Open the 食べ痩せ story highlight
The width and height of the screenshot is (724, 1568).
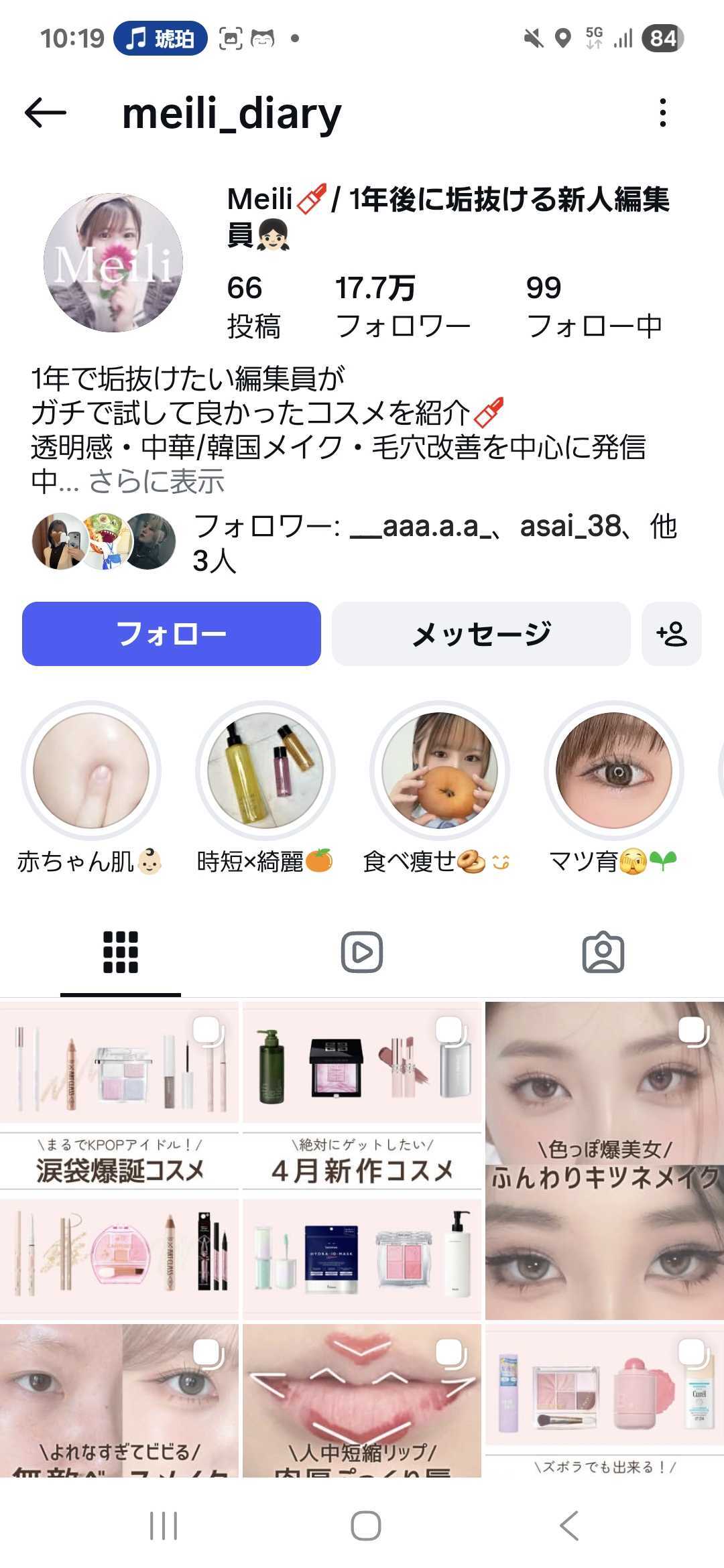point(440,771)
